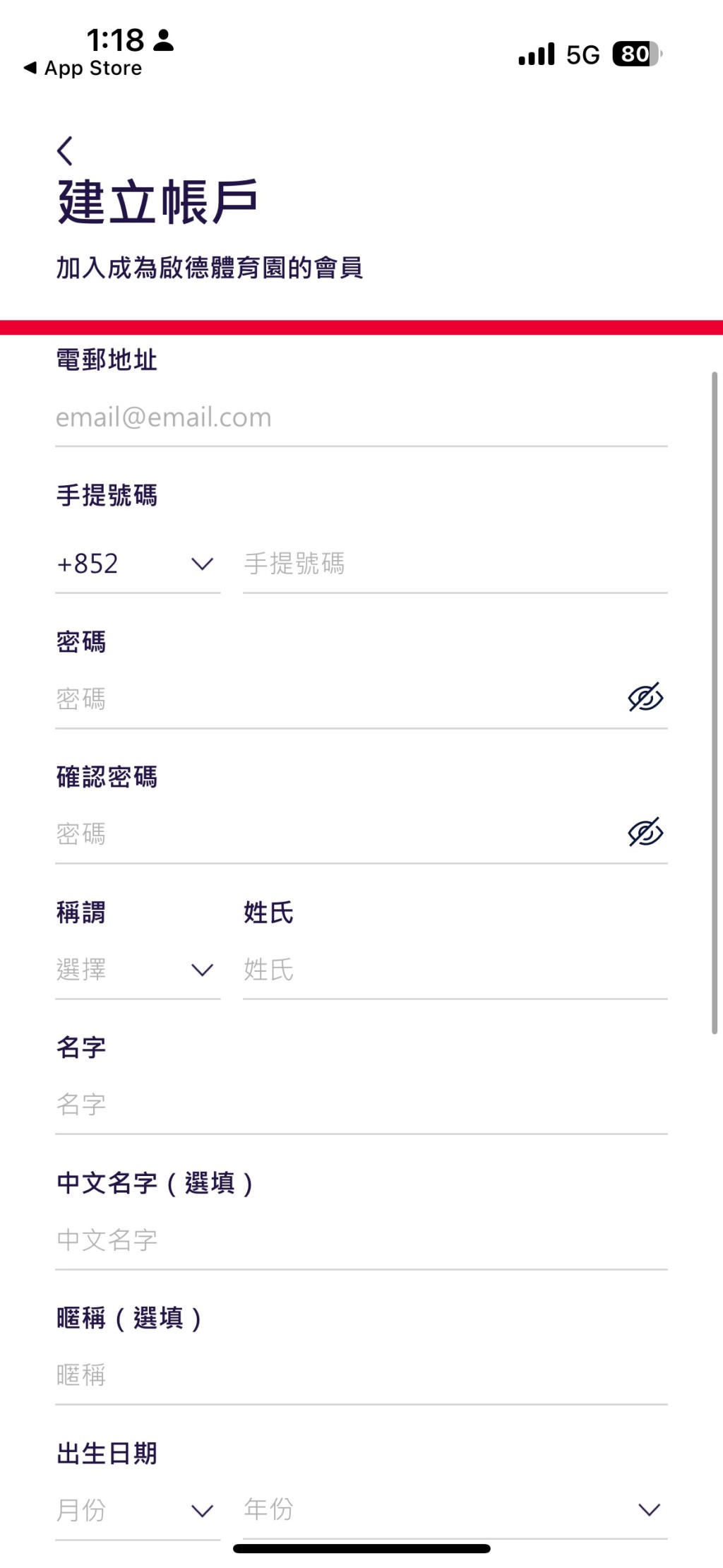Screen dimensions: 723x1568
Task: Reveal the 確認密碼 password text
Action: click(x=645, y=833)
